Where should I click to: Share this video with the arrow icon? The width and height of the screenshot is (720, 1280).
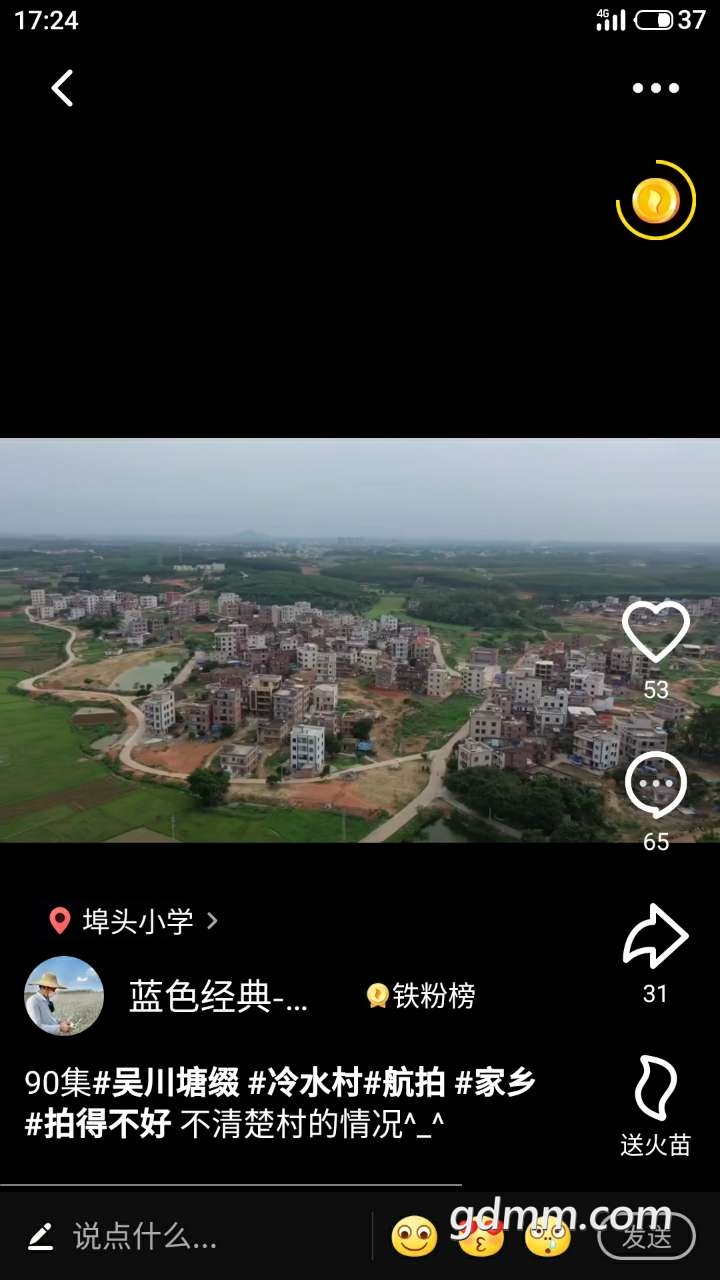655,937
